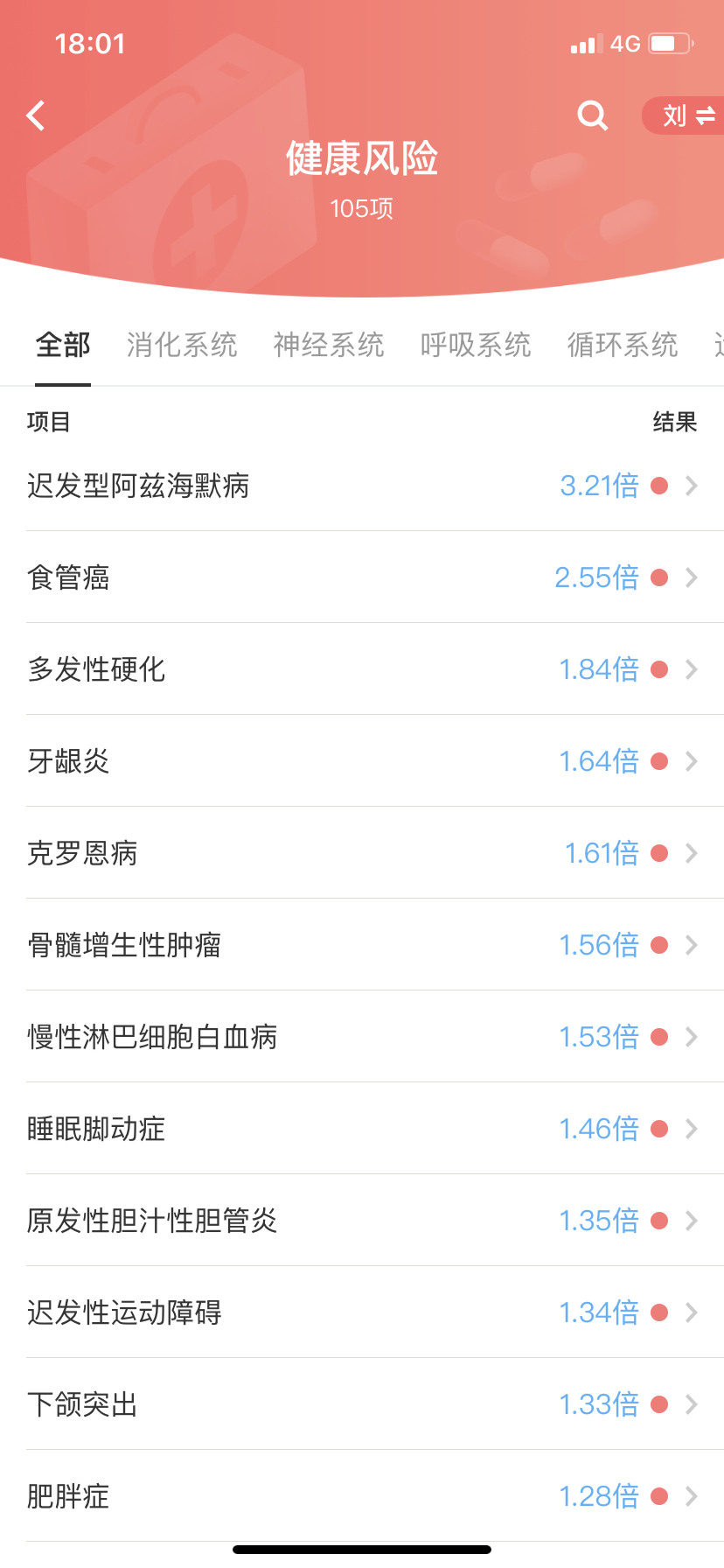Image resolution: width=724 pixels, height=1568 pixels.
Task: Open the 肥胖症 row
Action: [x=362, y=1496]
